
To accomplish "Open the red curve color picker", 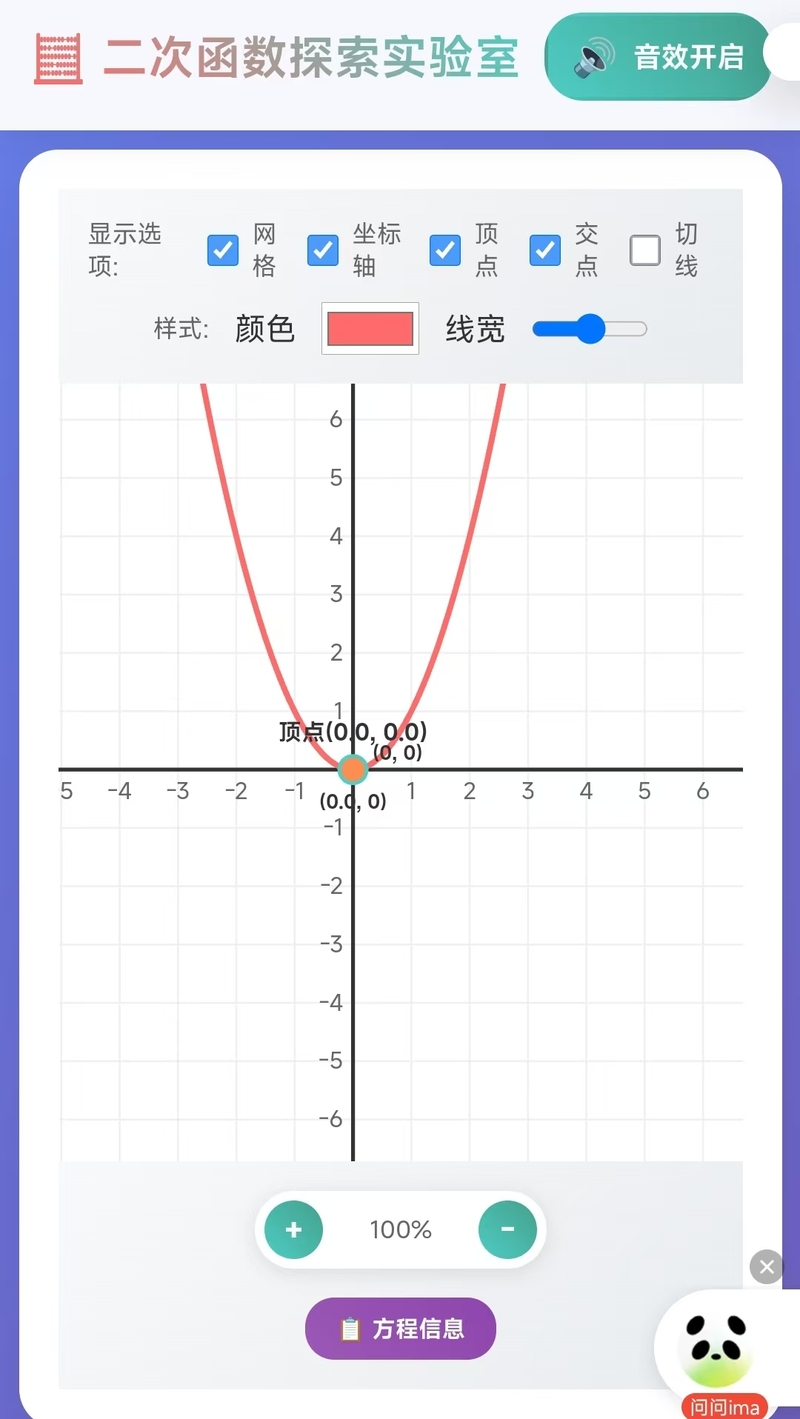I will point(370,329).
